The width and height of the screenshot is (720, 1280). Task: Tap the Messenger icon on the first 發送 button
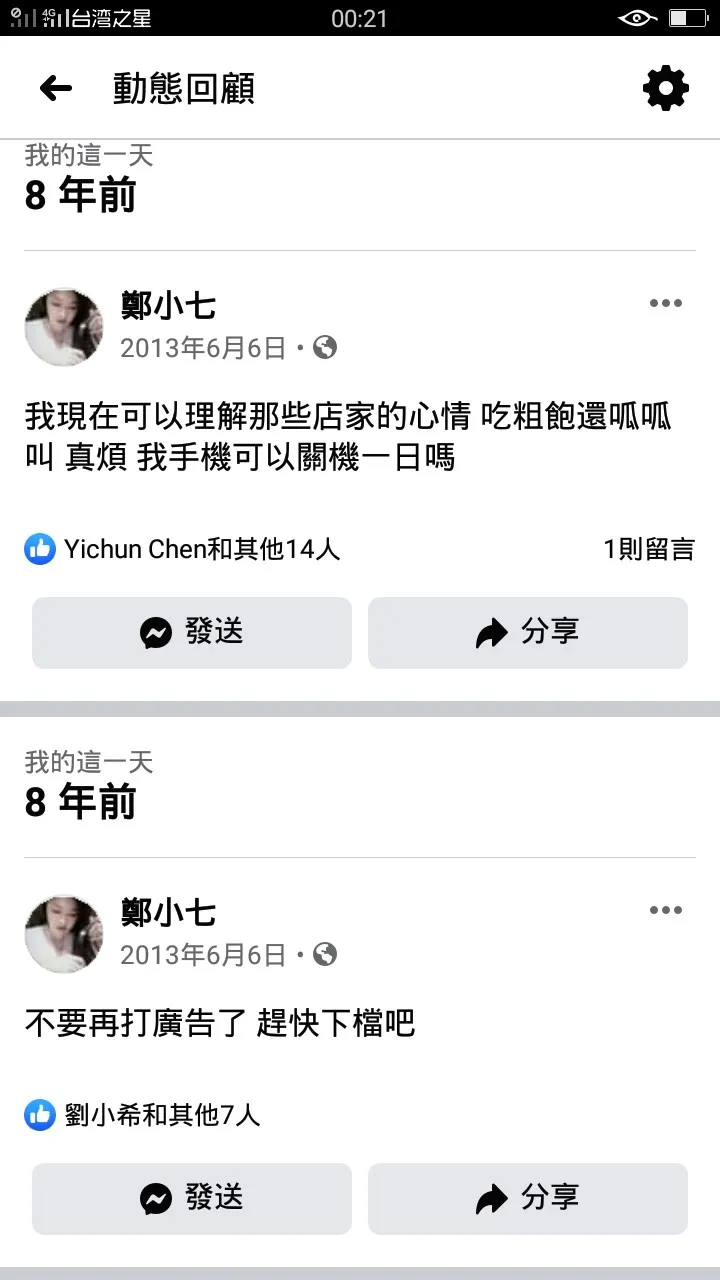(x=154, y=632)
